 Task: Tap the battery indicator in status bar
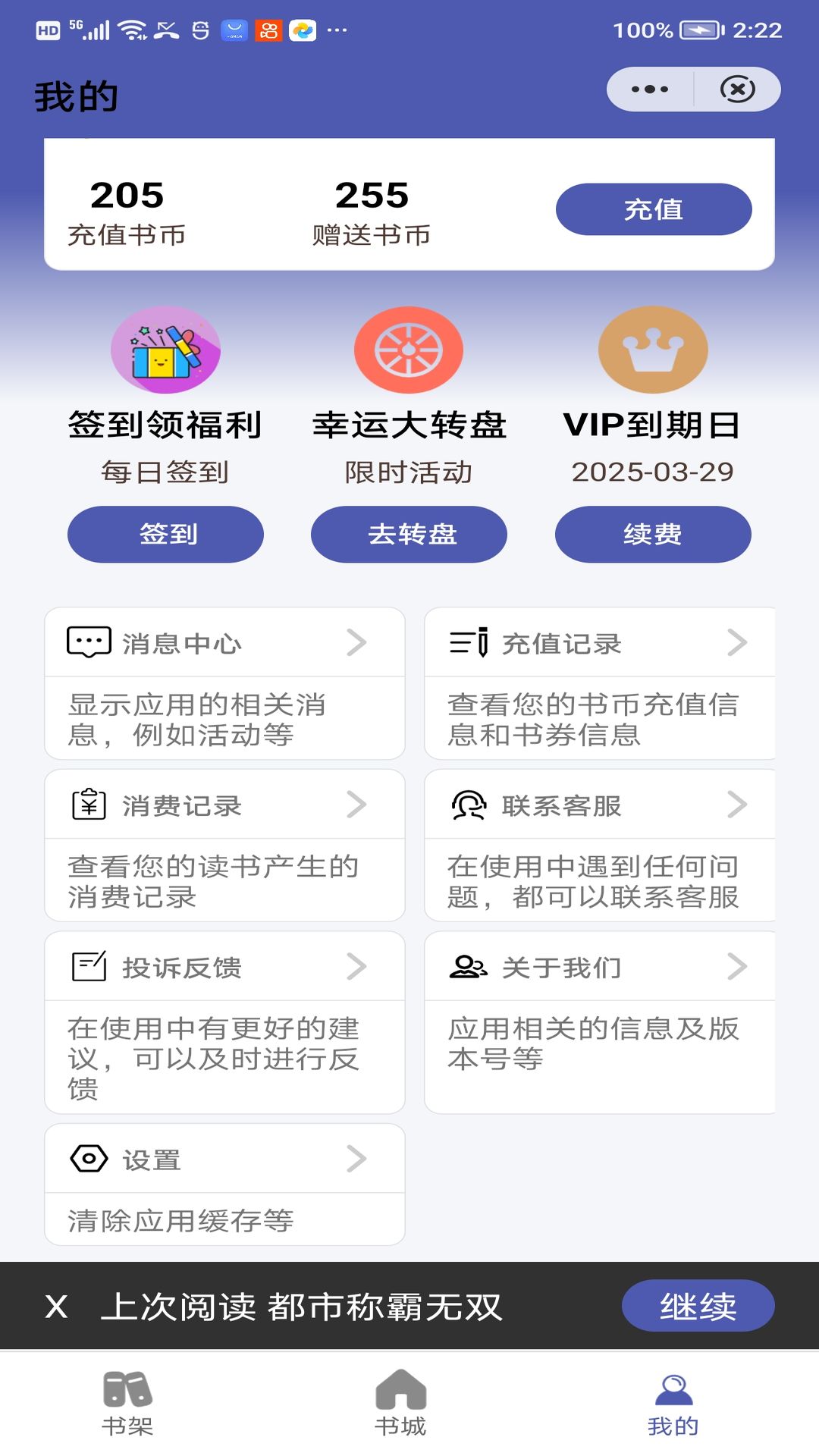click(701, 31)
